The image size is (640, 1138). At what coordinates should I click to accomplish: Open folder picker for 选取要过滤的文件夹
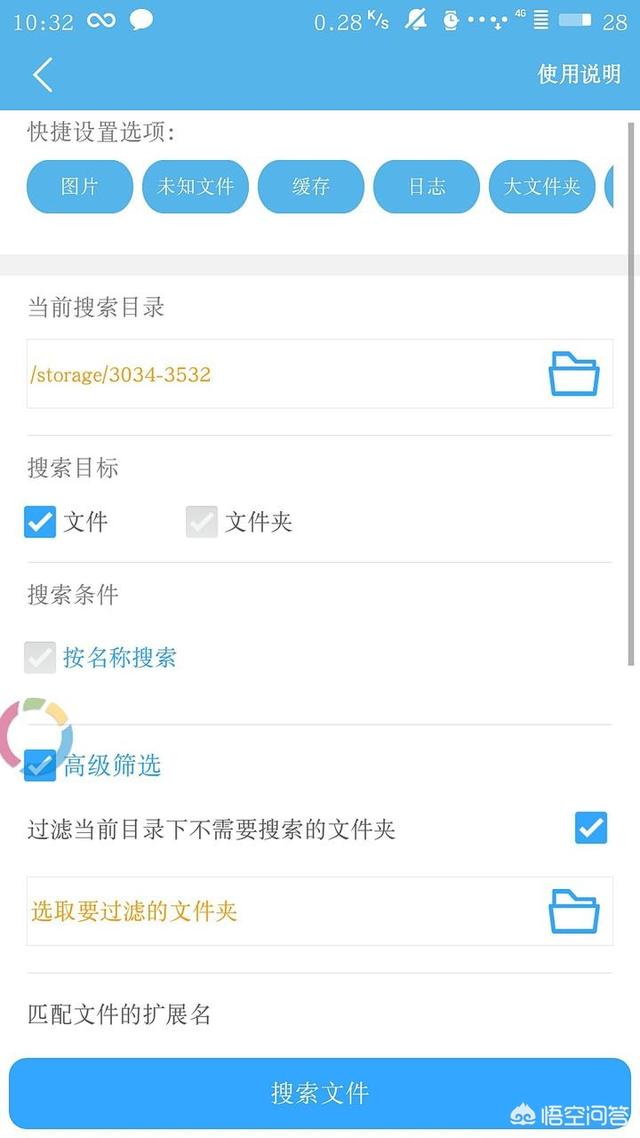(573, 911)
